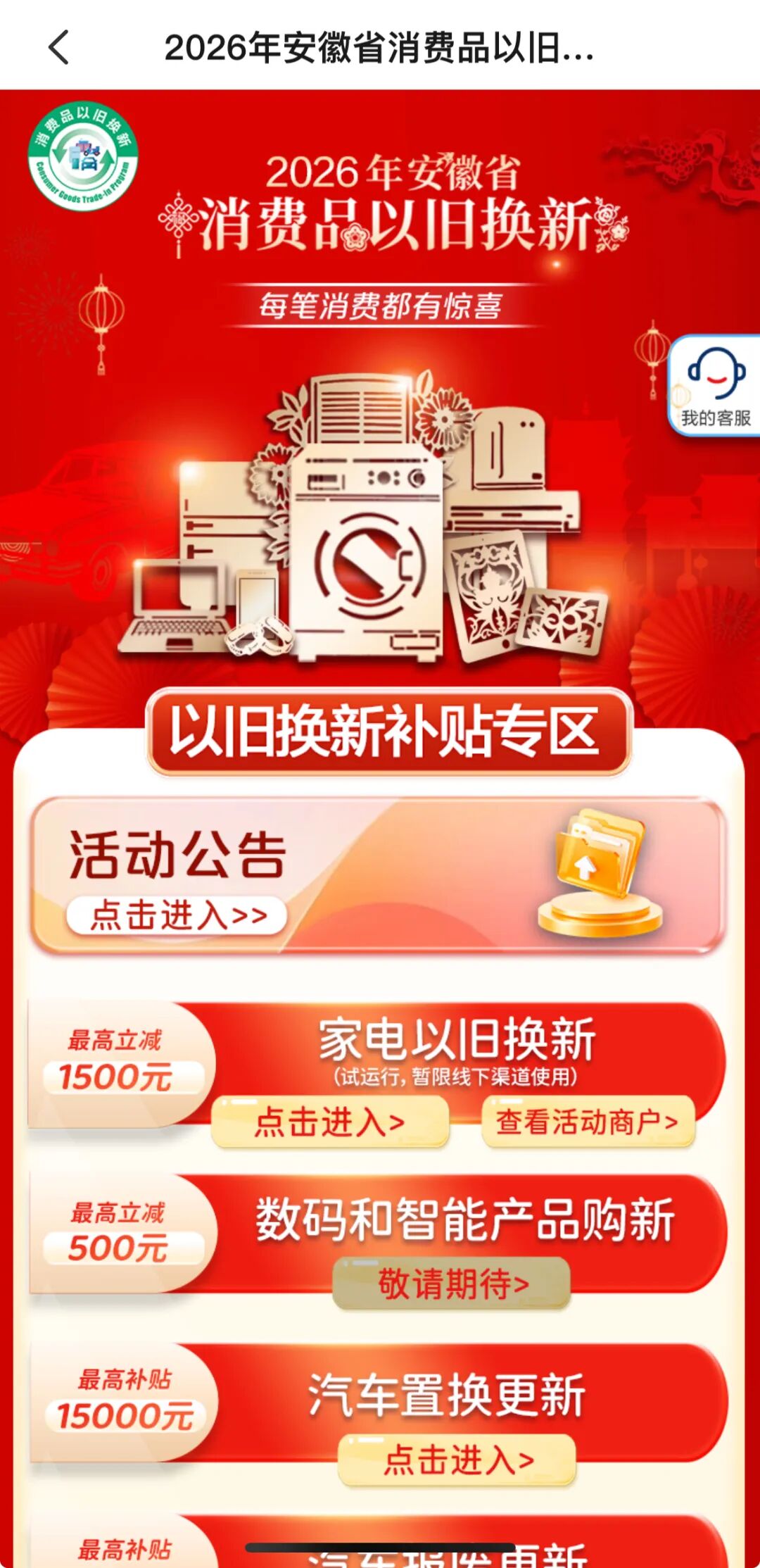Open 查看活动商户> merchant list

(x=588, y=1122)
